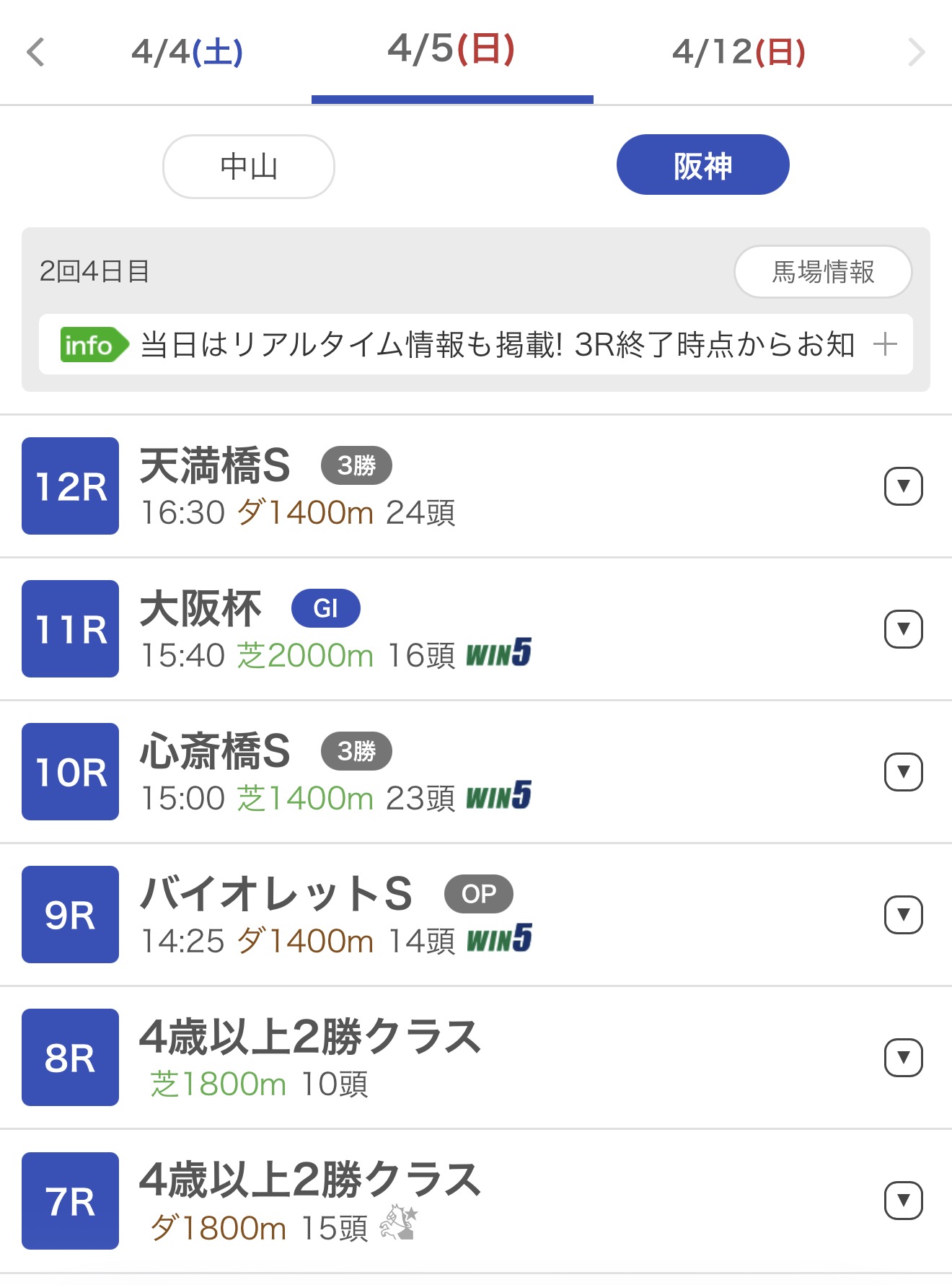Expand the dropdown arrow for 8R race
Viewport: 952px width, 1285px height.
[903, 1058]
